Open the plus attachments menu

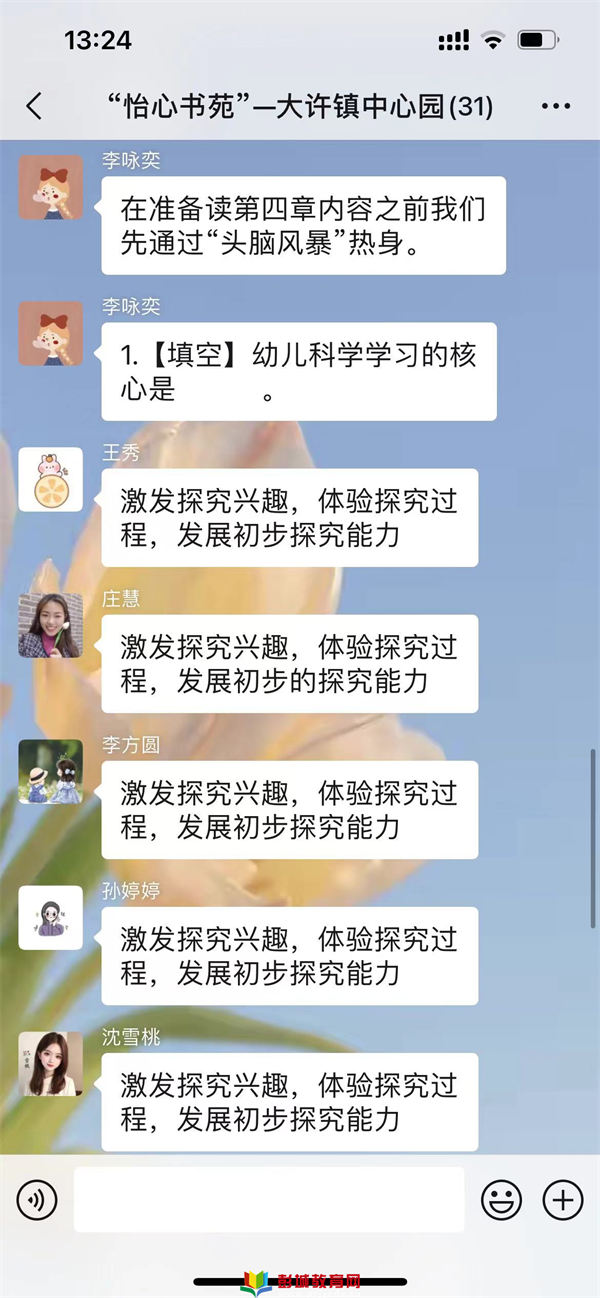click(x=562, y=1199)
